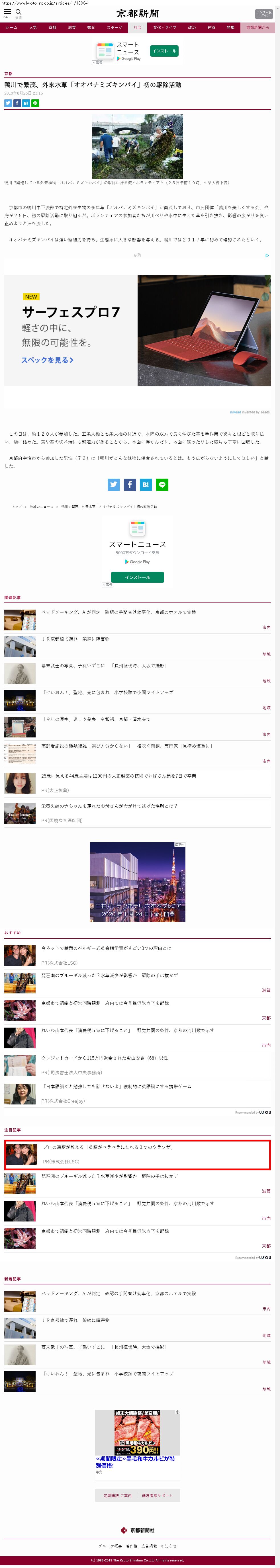Screen dimensions: 280x1568
Task: Install SmartNews from the top banner
Action: (x=164, y=51)
